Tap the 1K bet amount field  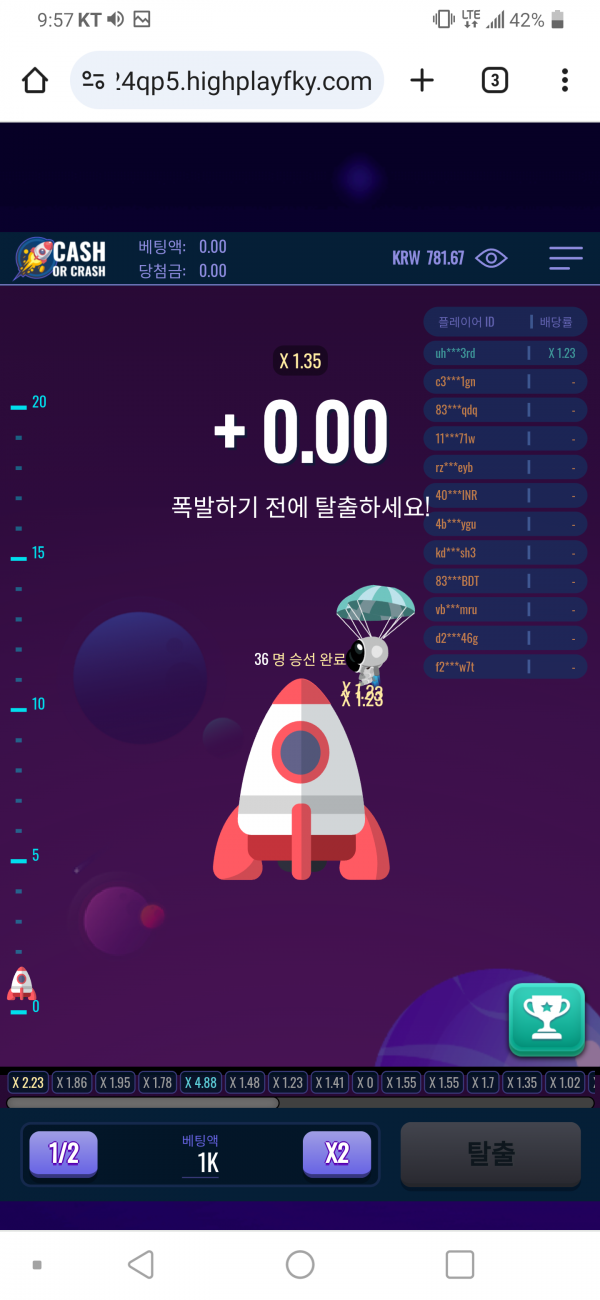click(207, 1163)
